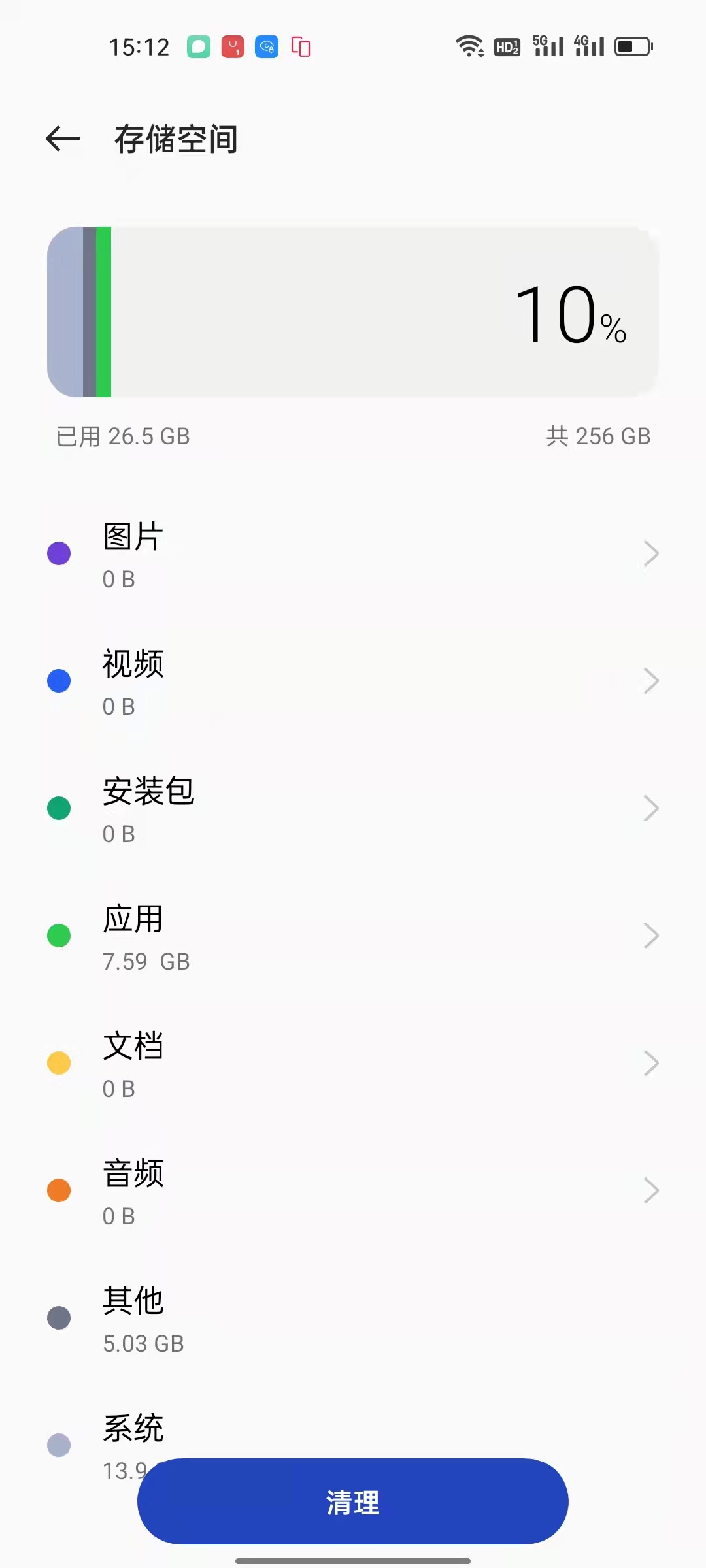Expand 应用 details via its chevron
Viewport: 706px width, 1568px height.
[650, 936]
